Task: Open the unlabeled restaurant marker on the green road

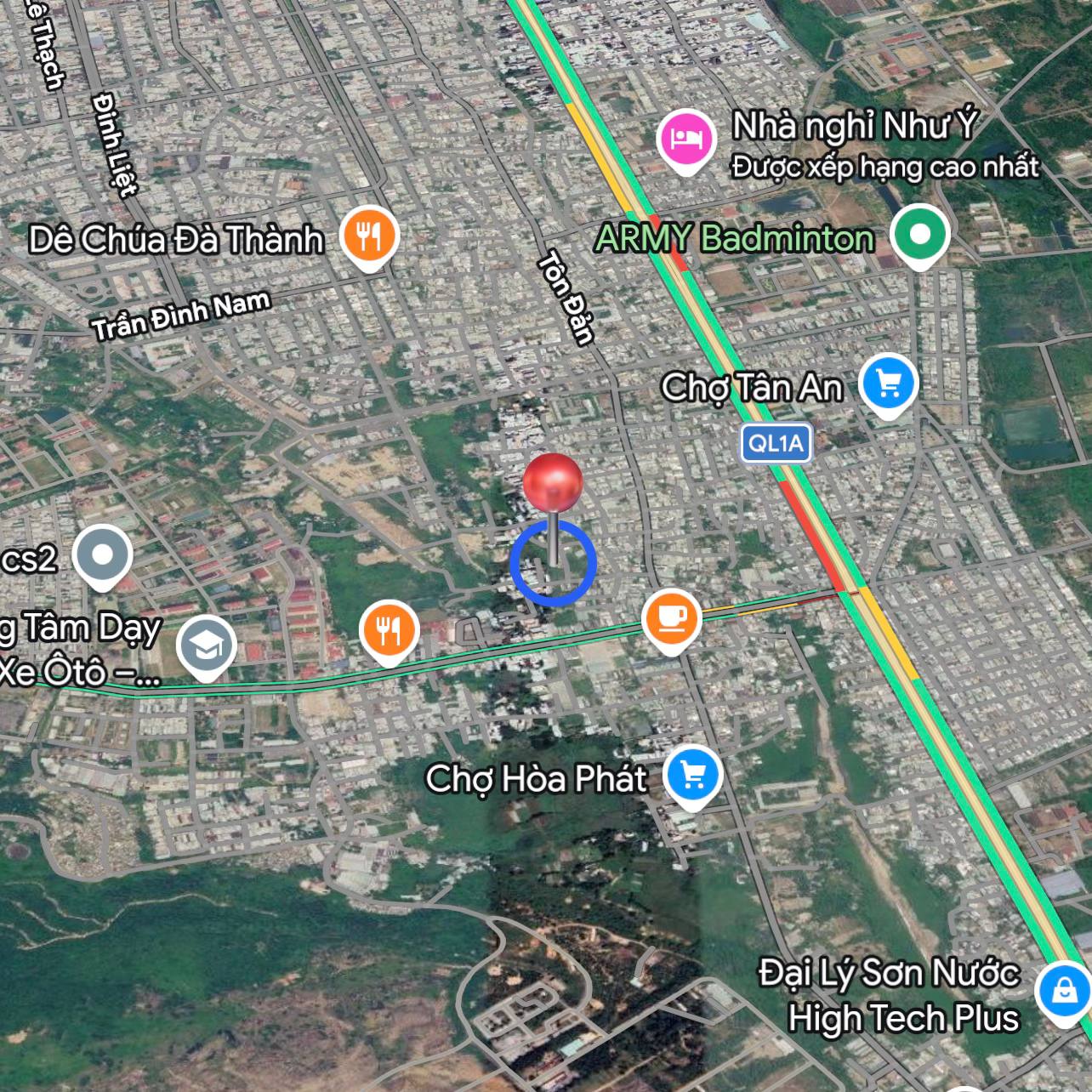Action: coord(389,632)
